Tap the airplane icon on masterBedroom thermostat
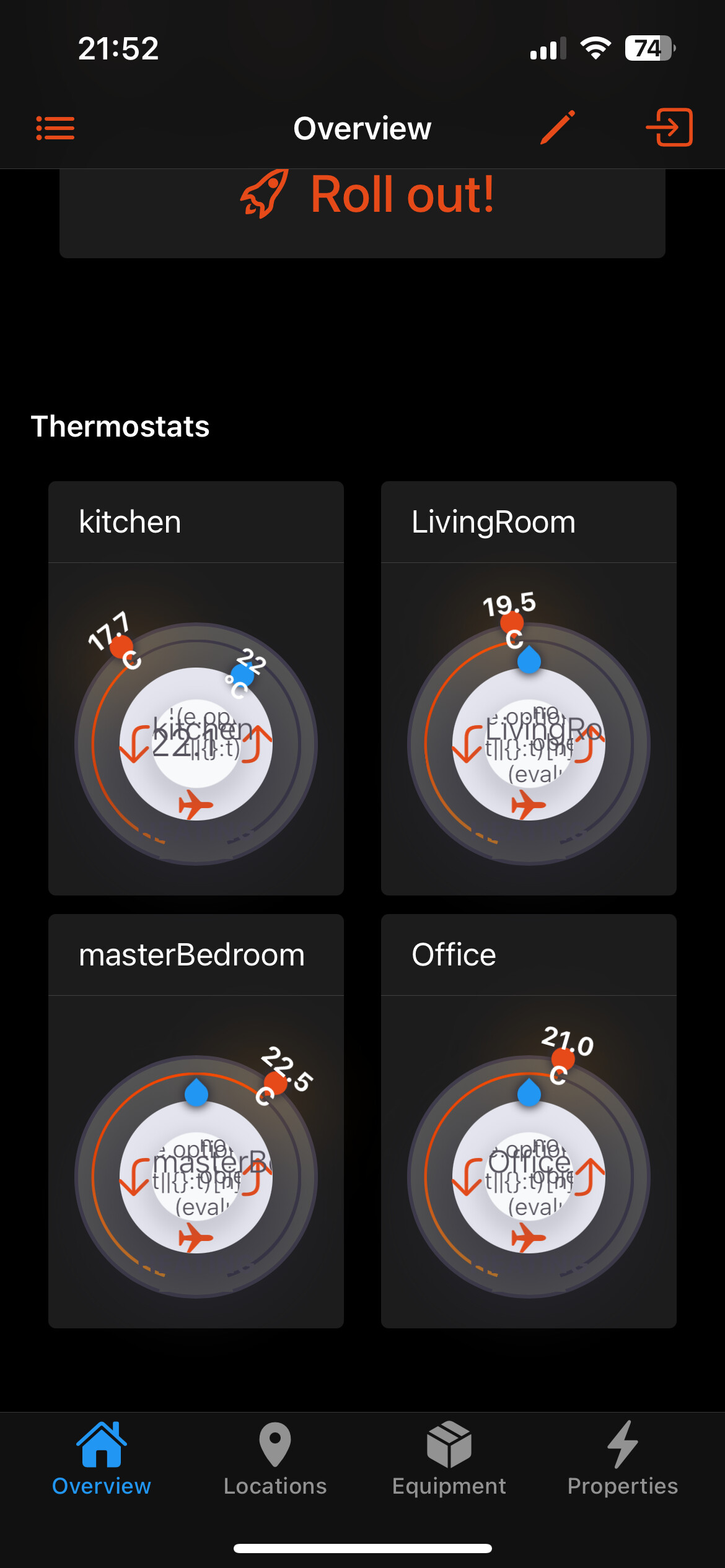This screenshot has height=1568, width=725. tap(196, 1237)
